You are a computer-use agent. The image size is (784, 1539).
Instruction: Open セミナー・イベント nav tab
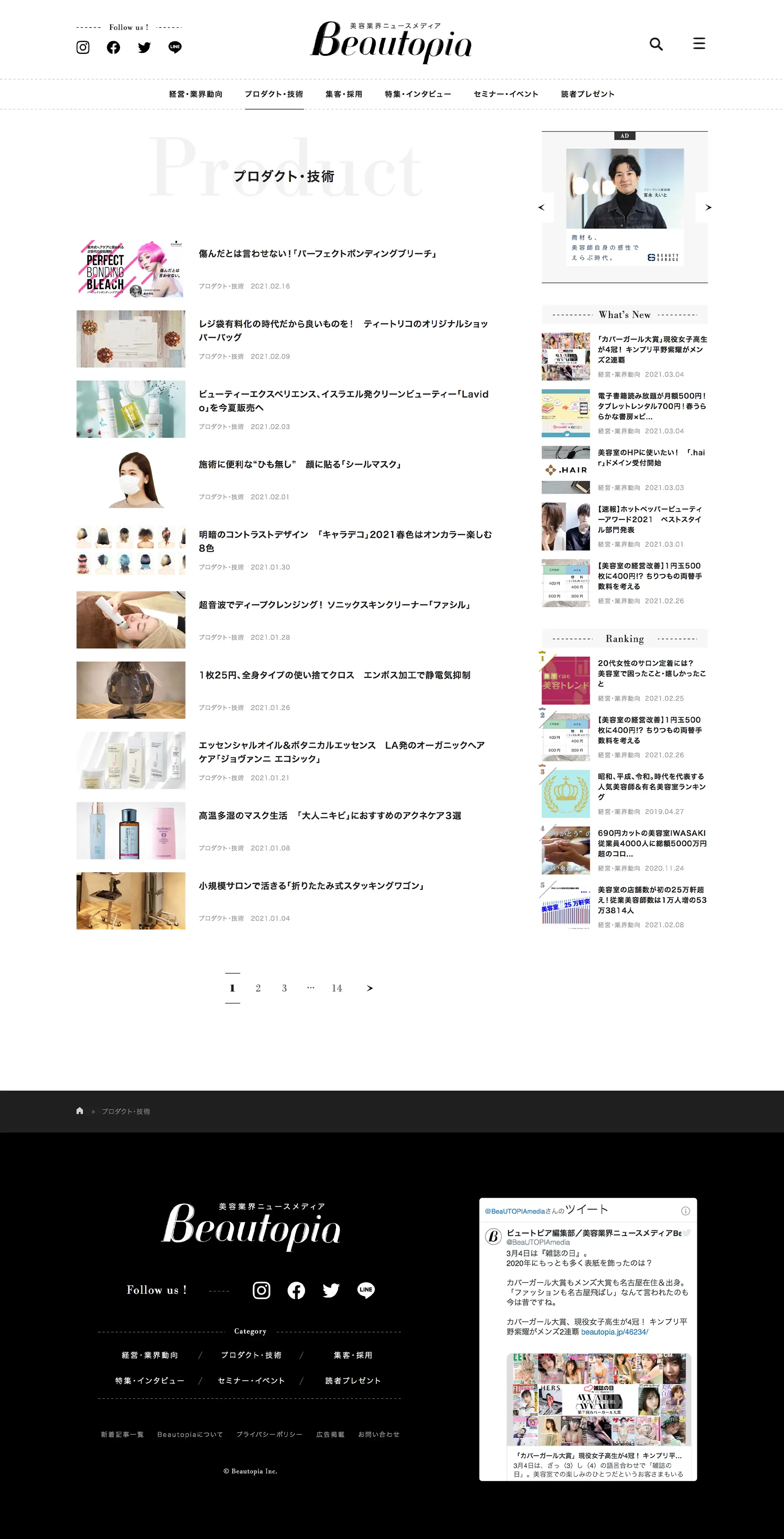point(505,94)
